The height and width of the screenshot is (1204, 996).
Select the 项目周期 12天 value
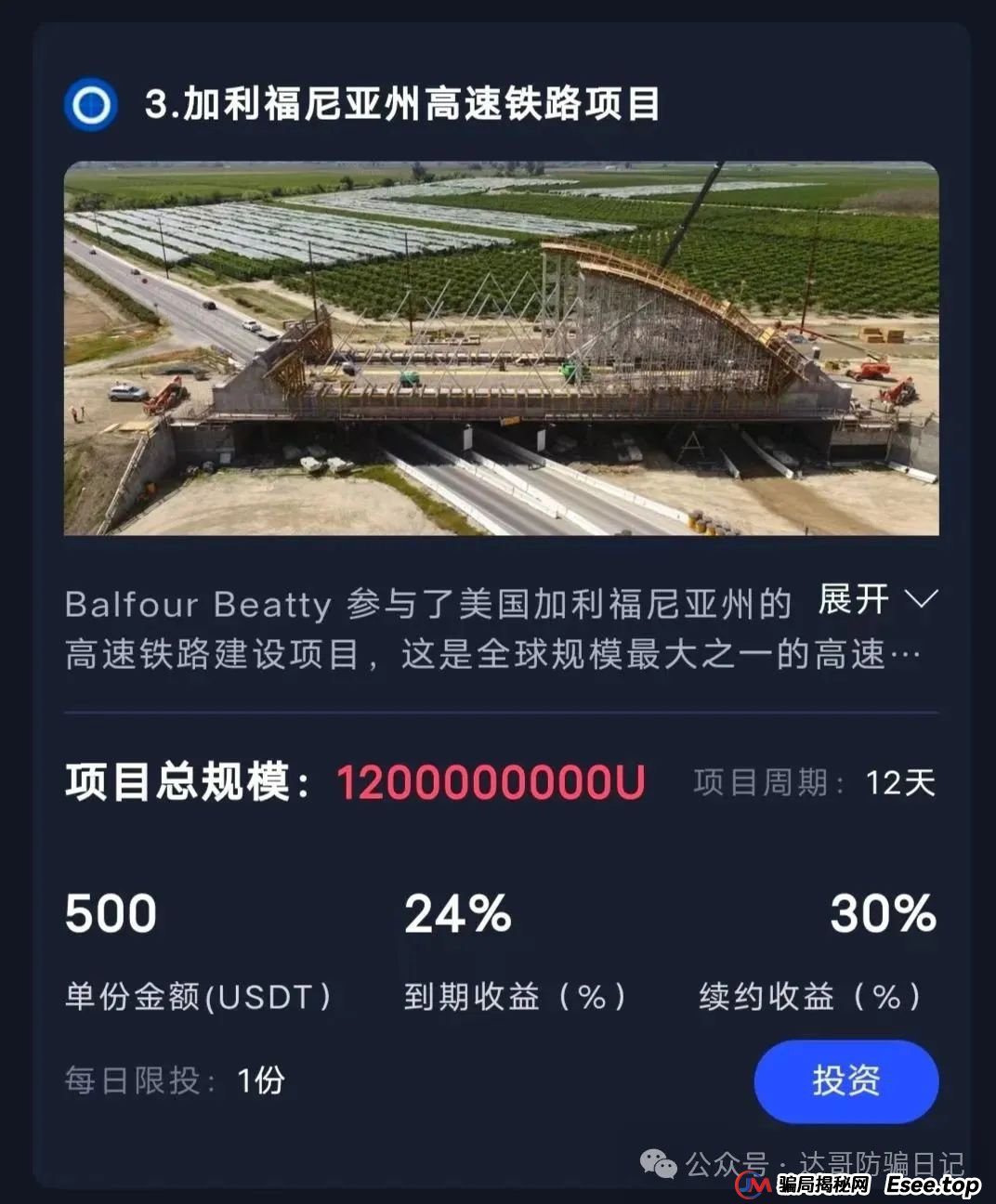tap(899, 781)
